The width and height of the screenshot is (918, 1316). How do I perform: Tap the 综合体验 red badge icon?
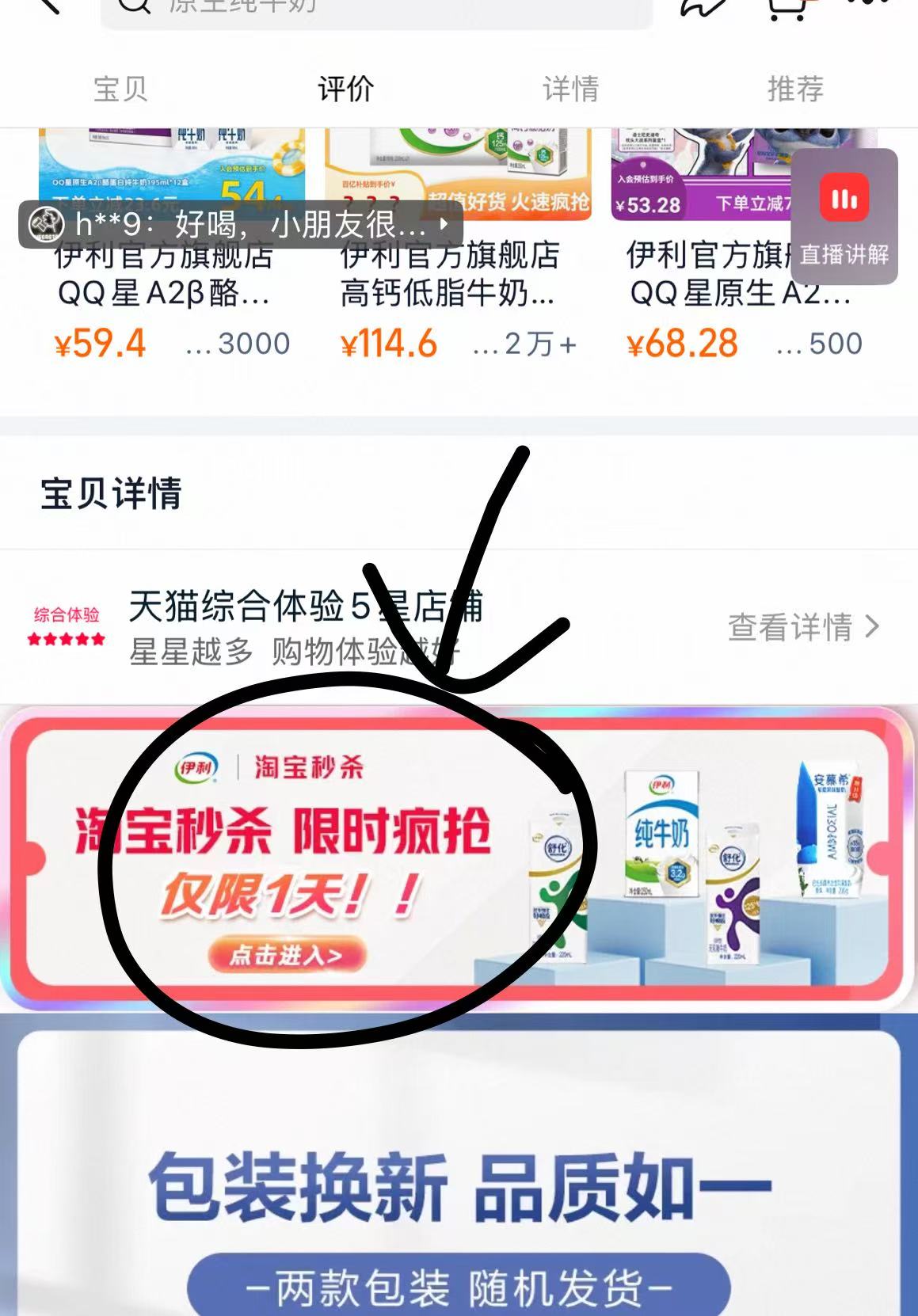point(67,612)
